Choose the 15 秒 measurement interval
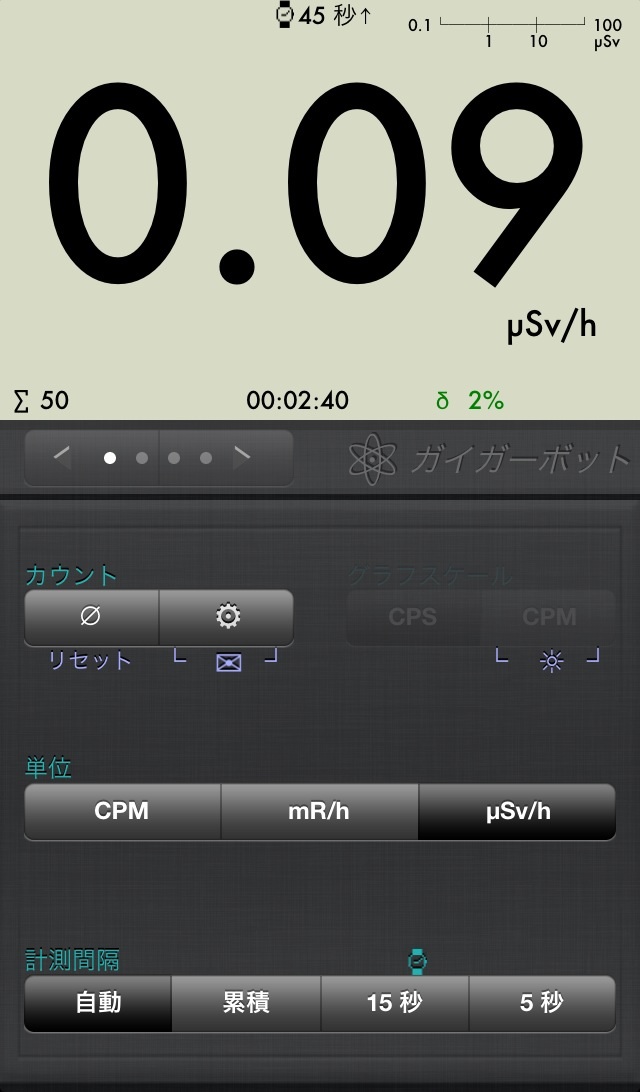The height and width of the screenshot is (1092, 640). 394,1003
